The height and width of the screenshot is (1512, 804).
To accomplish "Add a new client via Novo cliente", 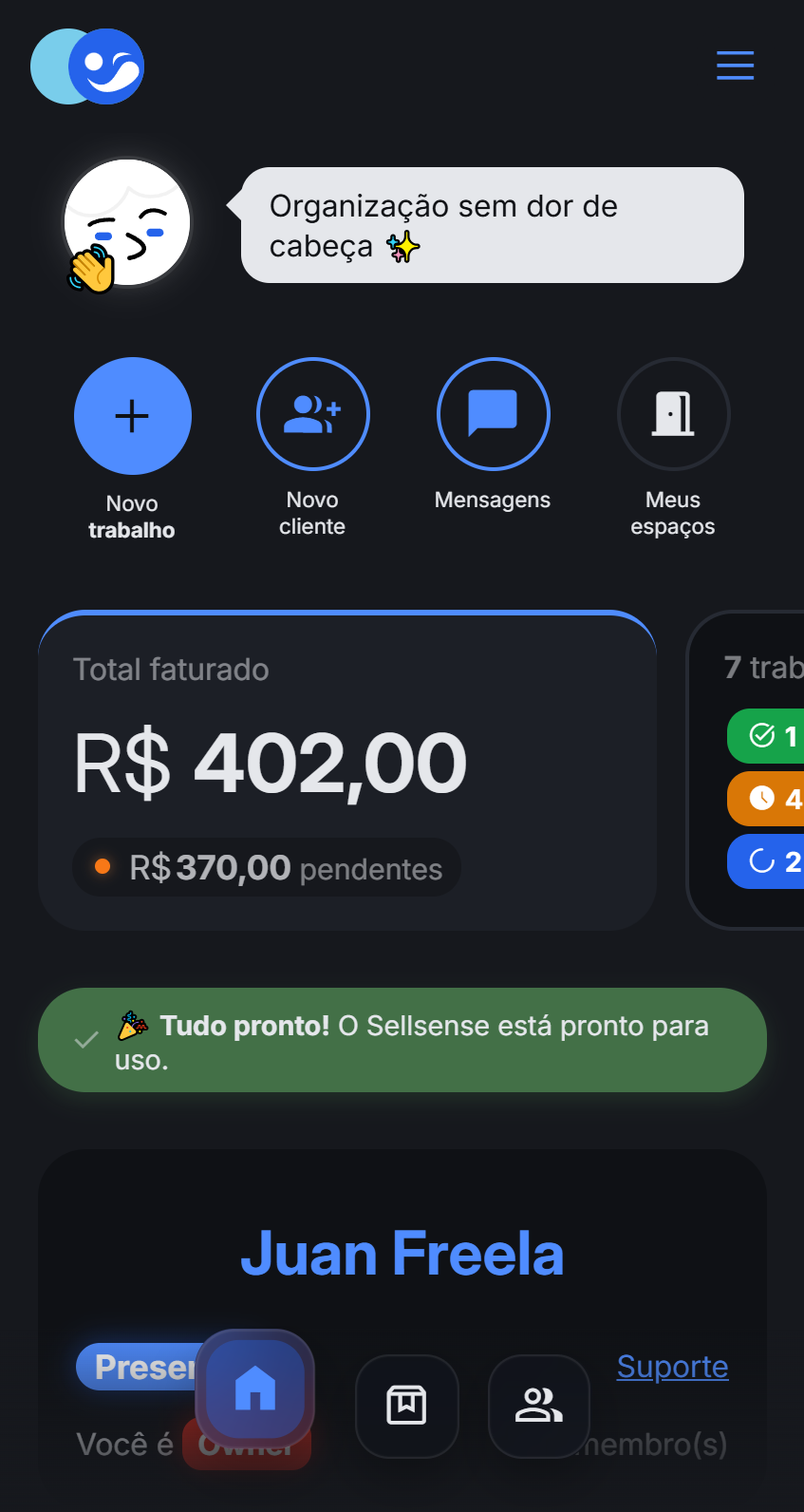I will pos(313,415).
